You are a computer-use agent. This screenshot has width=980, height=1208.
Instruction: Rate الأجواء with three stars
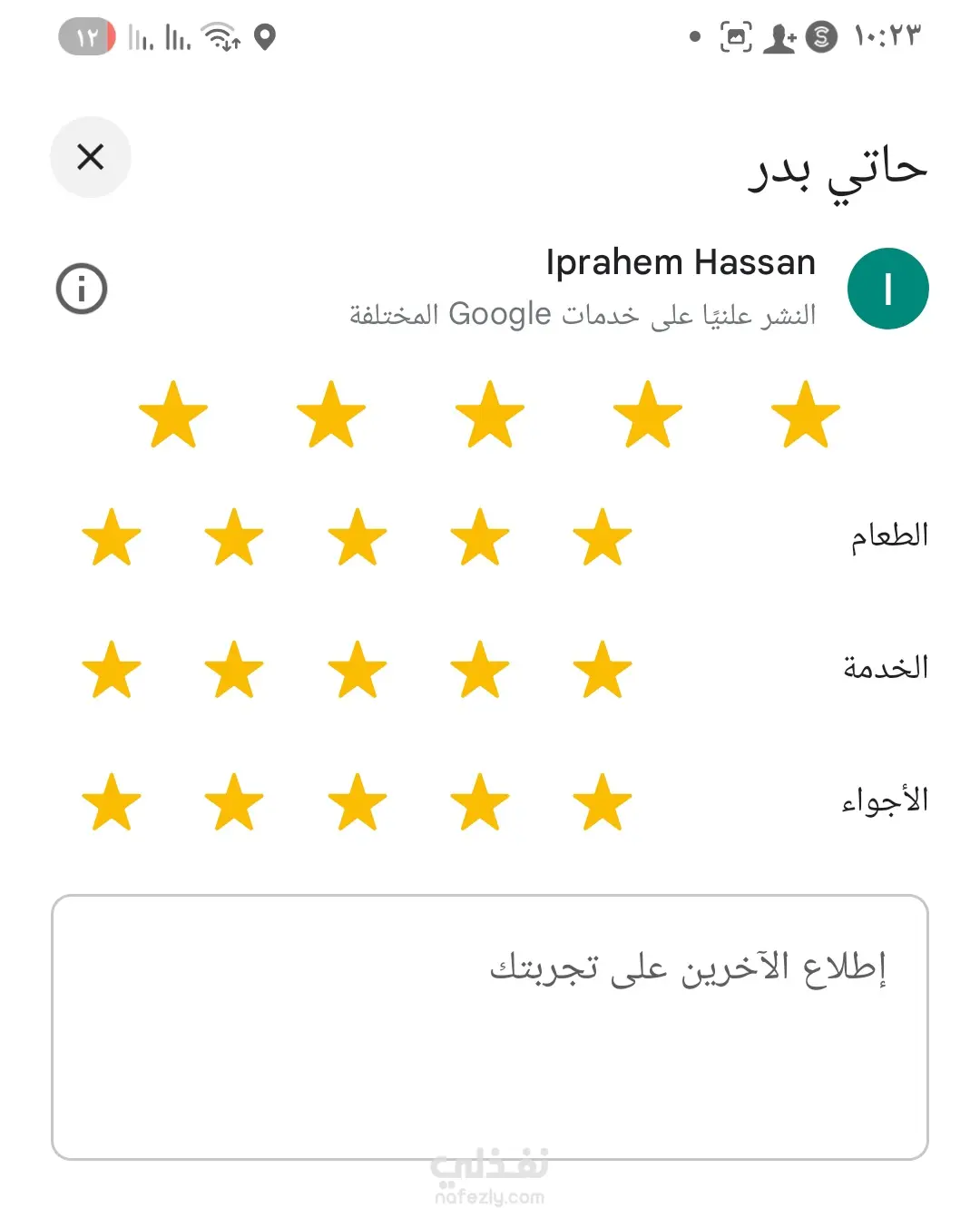coord(358,801)
